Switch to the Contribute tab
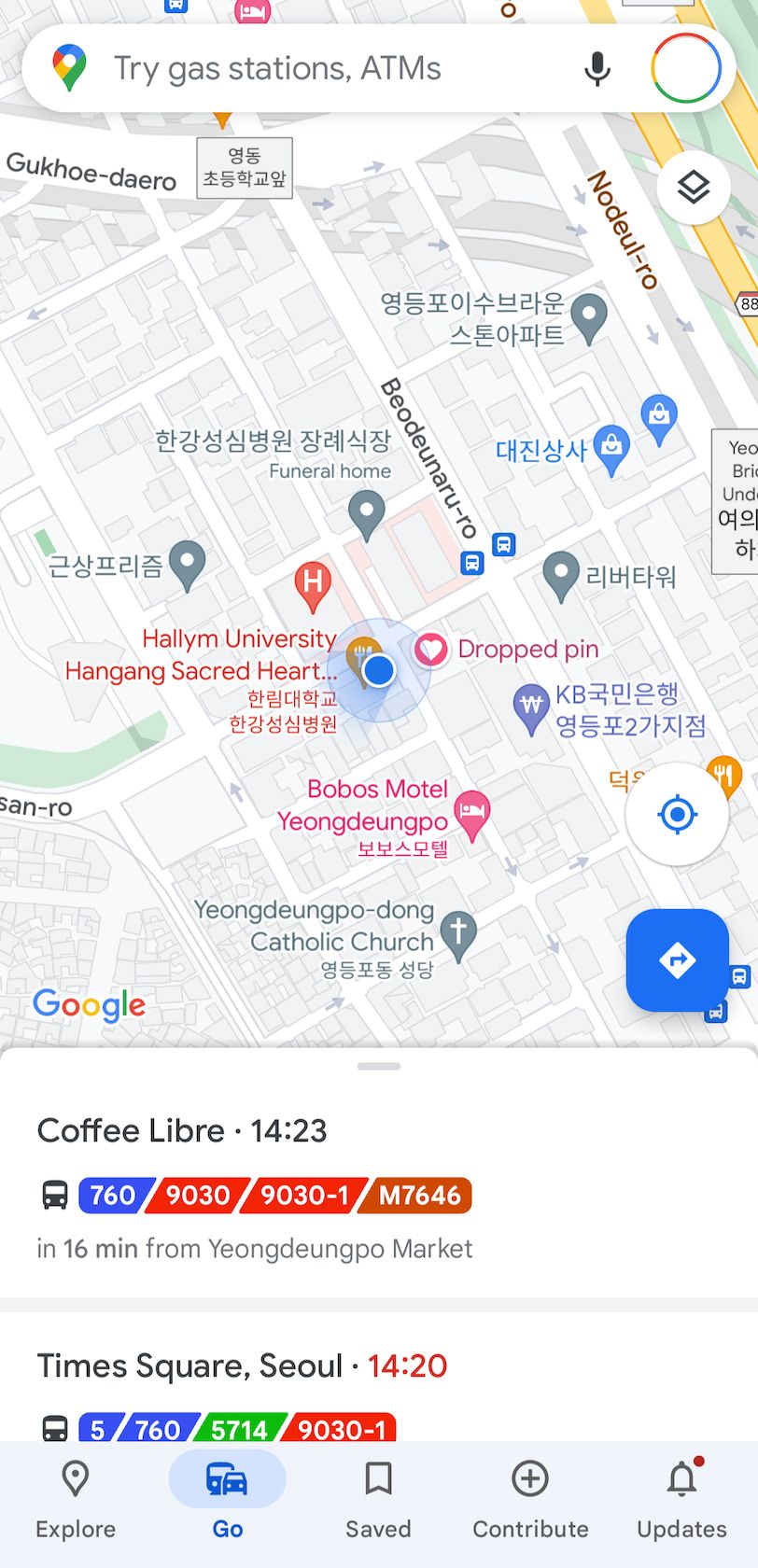 pyautogui.click(x=530, y=1499)
